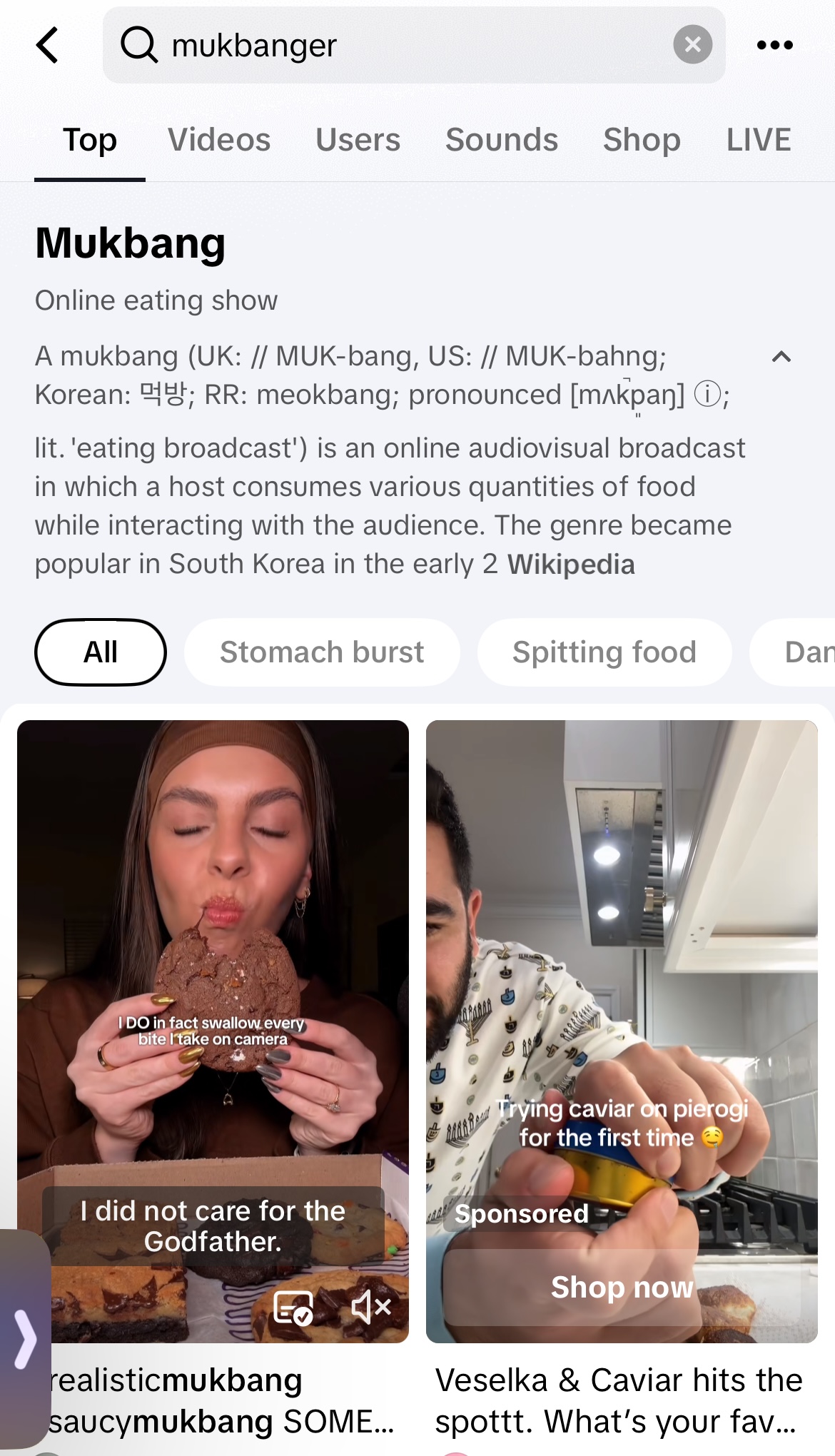835x1456 pixels.
Task: Toggle captions on the cookie video
Action: click(x=293, y=1307)
